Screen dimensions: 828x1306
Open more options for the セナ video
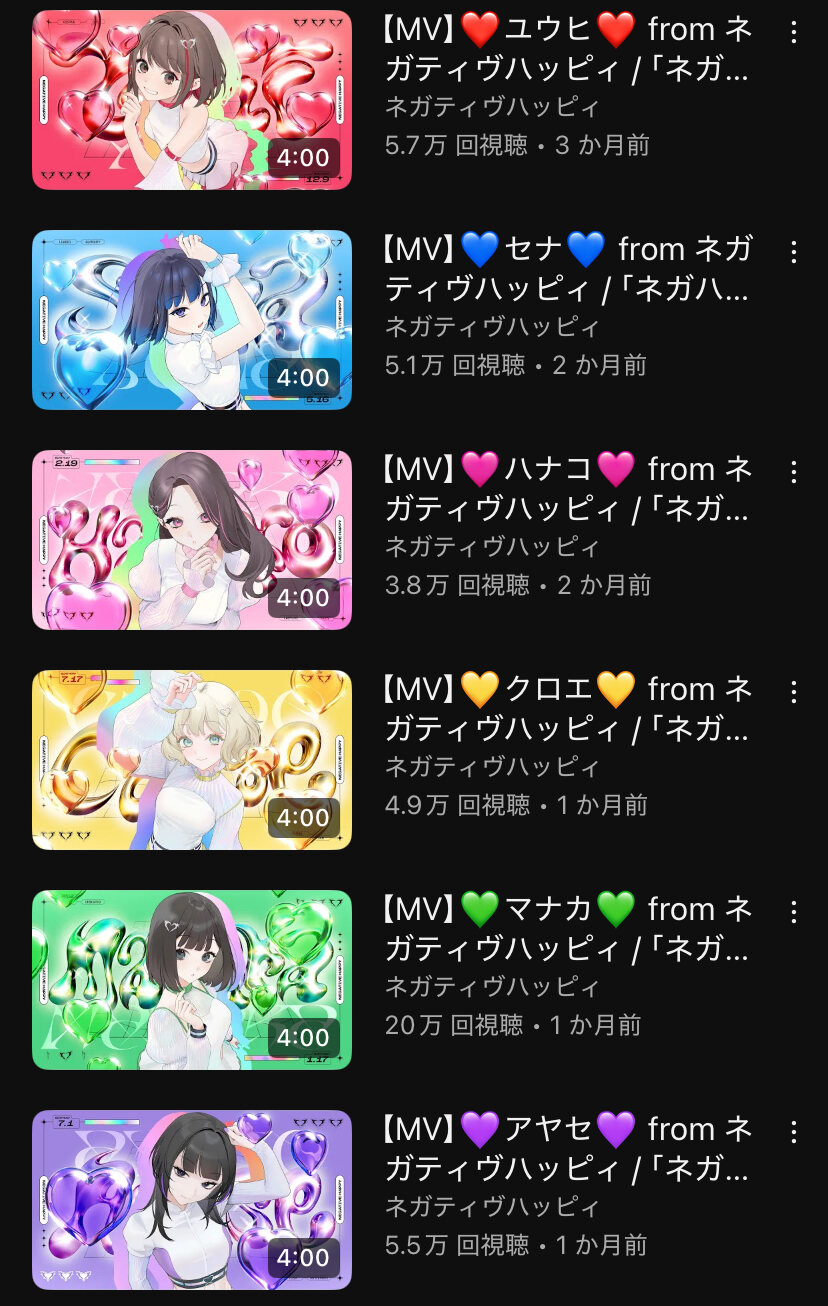coord(794,251)
